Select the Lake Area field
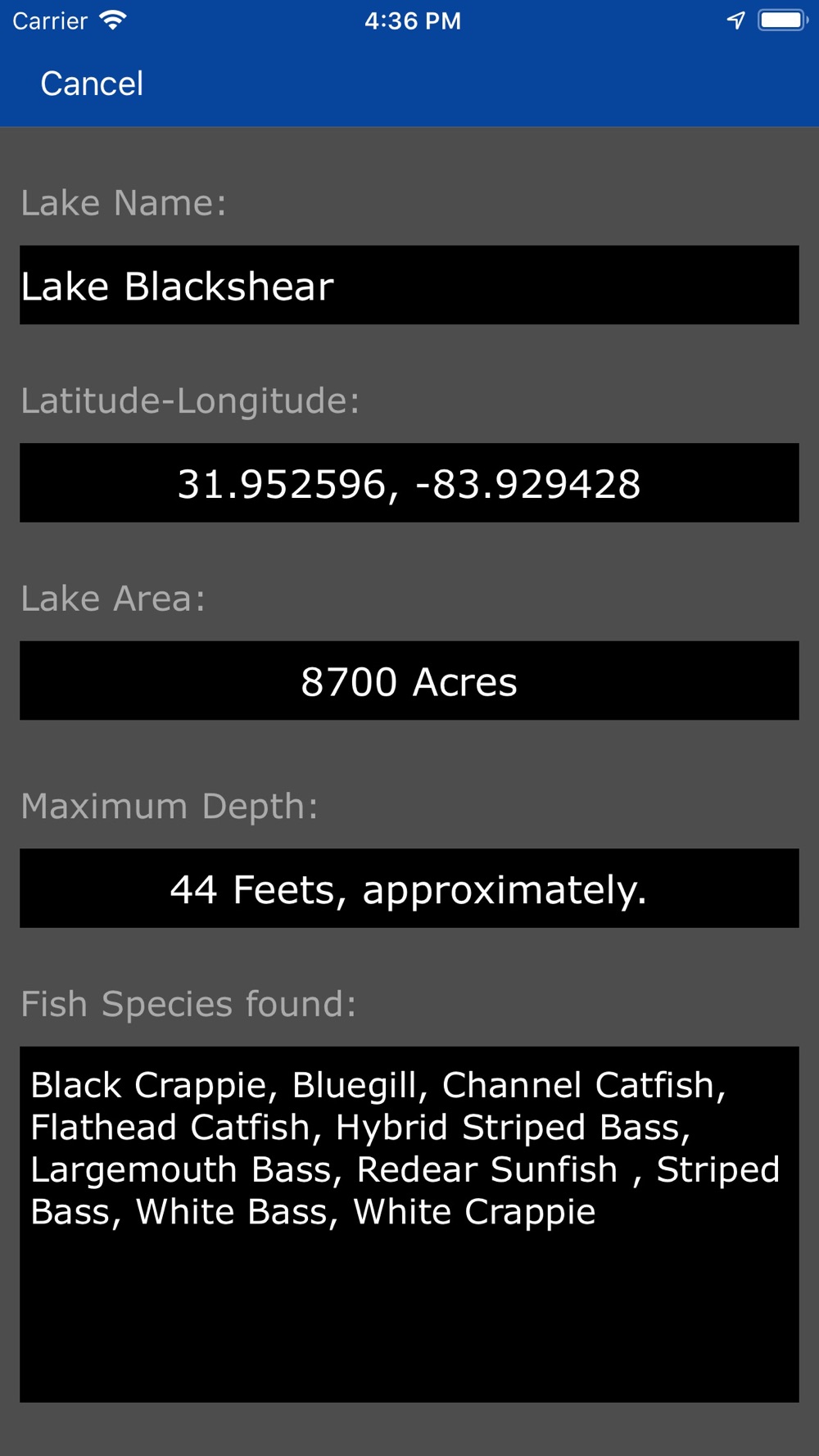 409,681
